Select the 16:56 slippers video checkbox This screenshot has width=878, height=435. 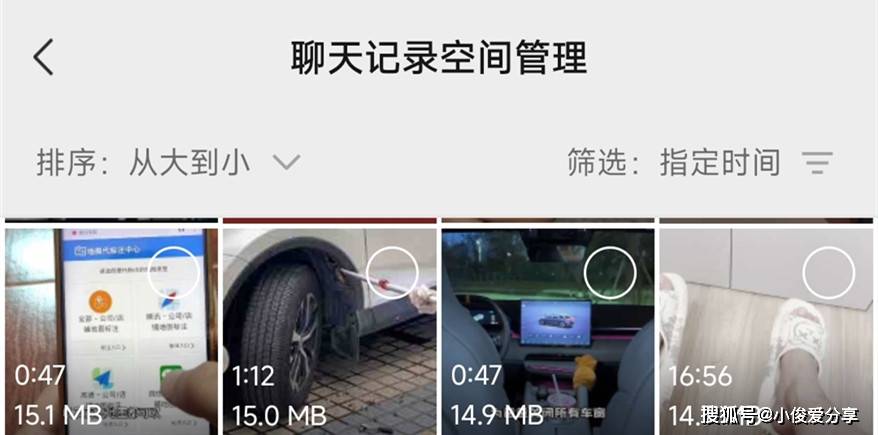pyautogui.click(x=829, y=273)
